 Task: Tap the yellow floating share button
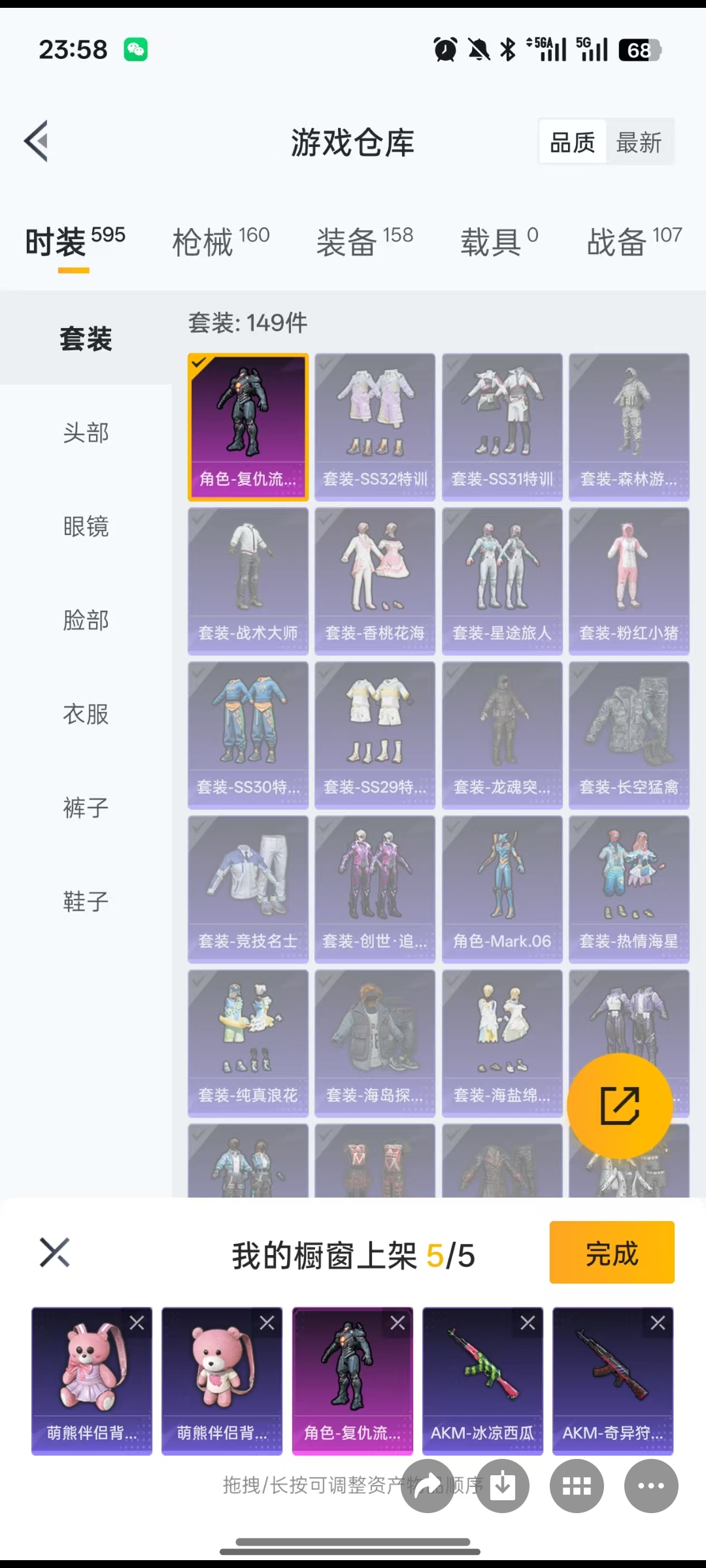(x=620, y=1105)
